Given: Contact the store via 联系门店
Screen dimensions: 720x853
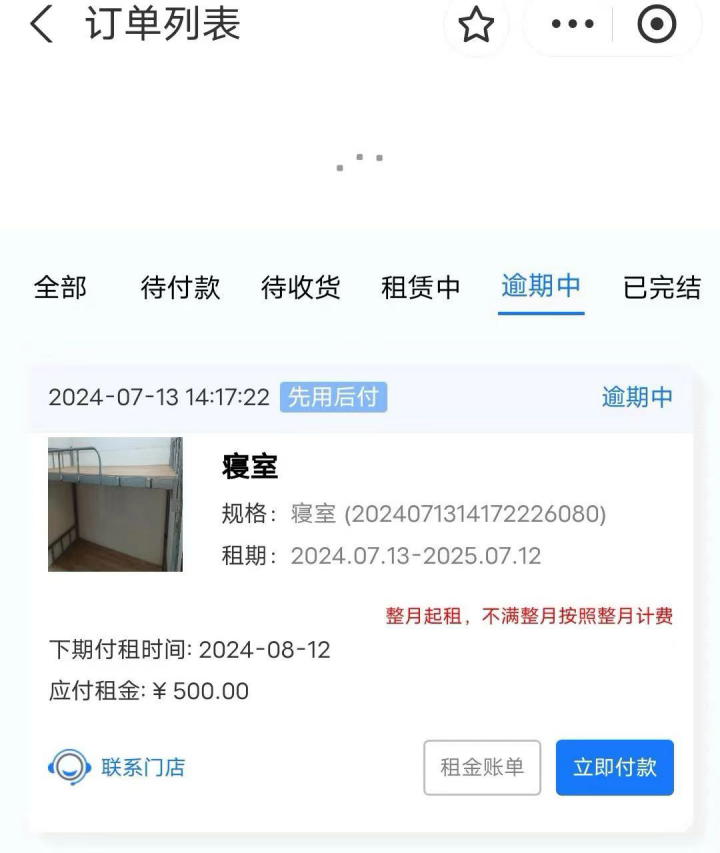Looking at the screenshot, I should [116, 768].
